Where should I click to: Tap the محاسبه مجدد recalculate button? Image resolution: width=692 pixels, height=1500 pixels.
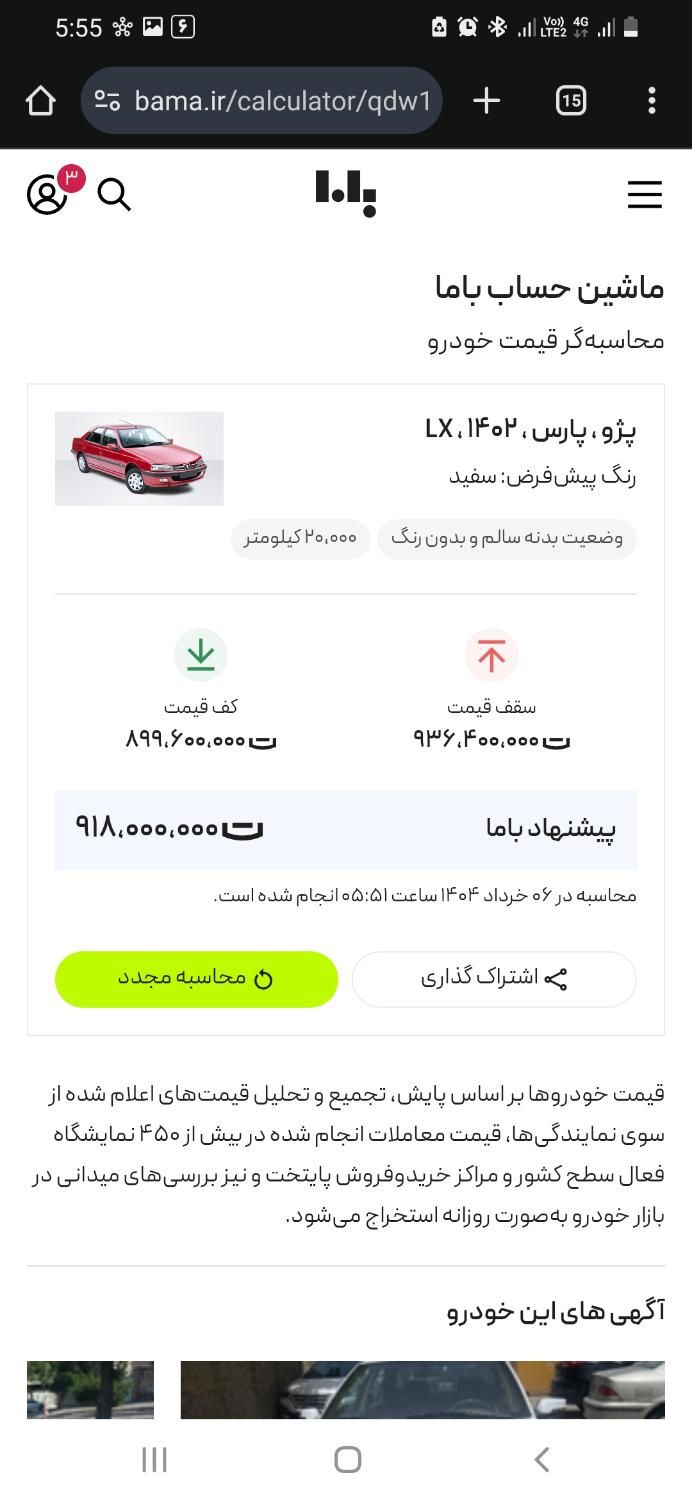pos(196,978)
